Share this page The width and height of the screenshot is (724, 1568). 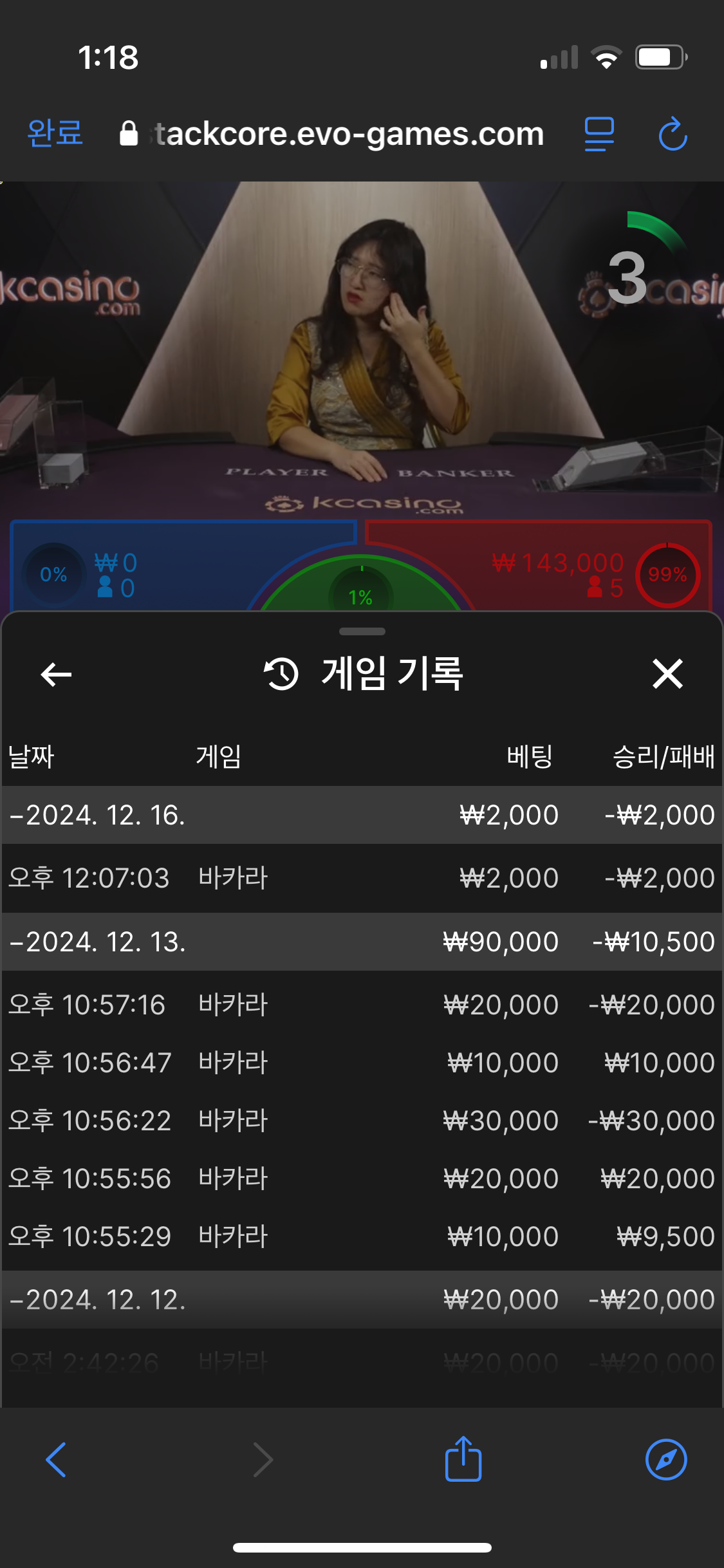(463, 1459)
